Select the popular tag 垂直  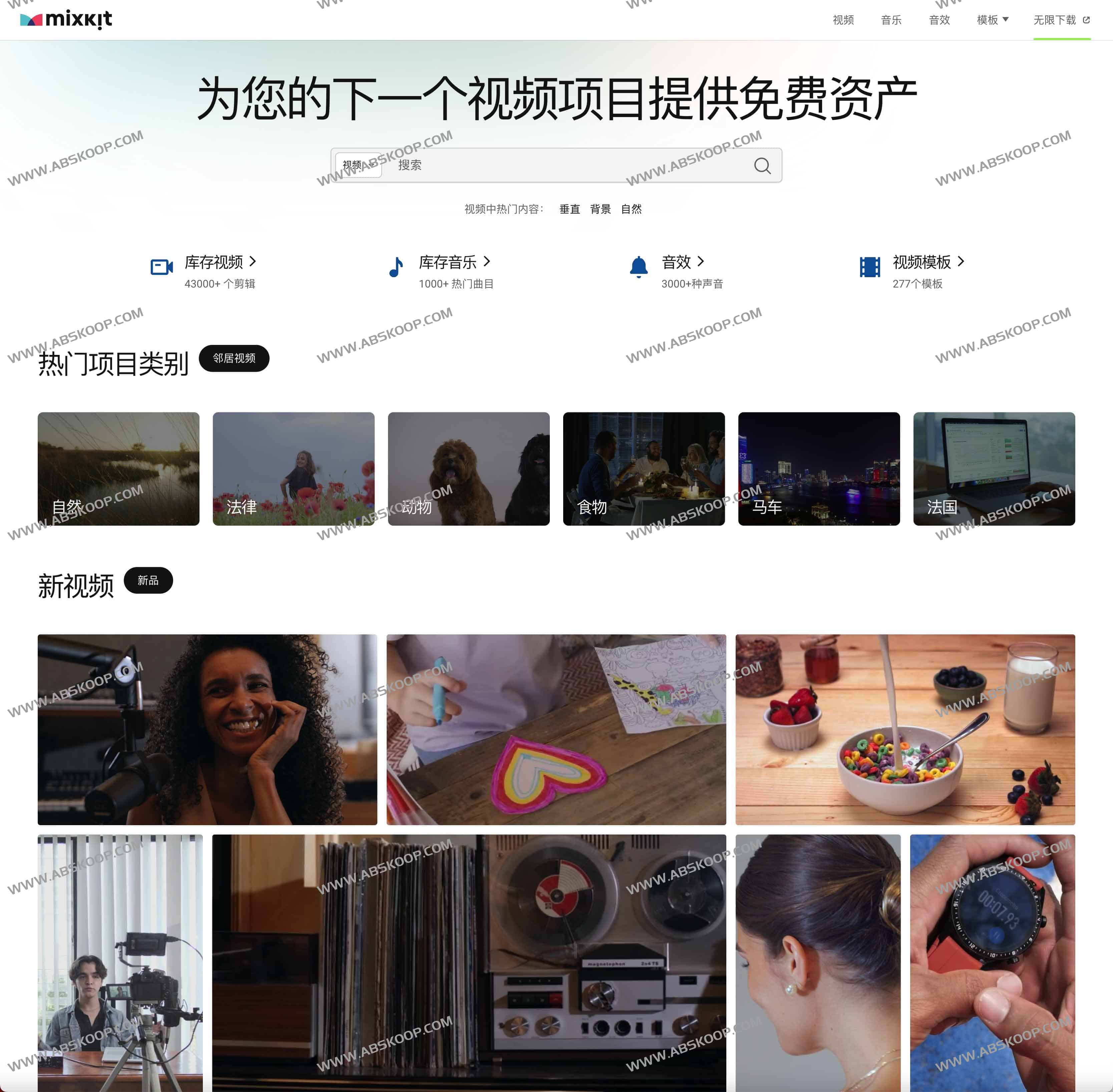tap(569, 209)
